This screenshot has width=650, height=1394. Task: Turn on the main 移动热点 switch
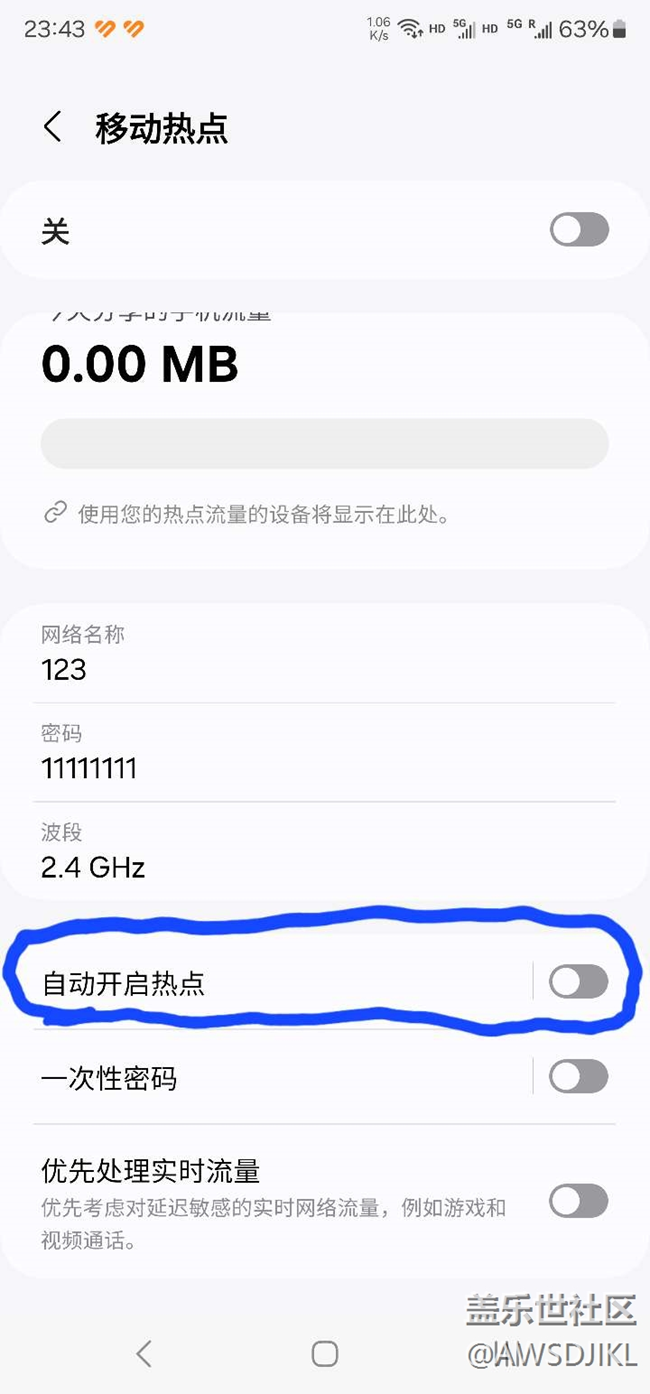tap(579, 230)
